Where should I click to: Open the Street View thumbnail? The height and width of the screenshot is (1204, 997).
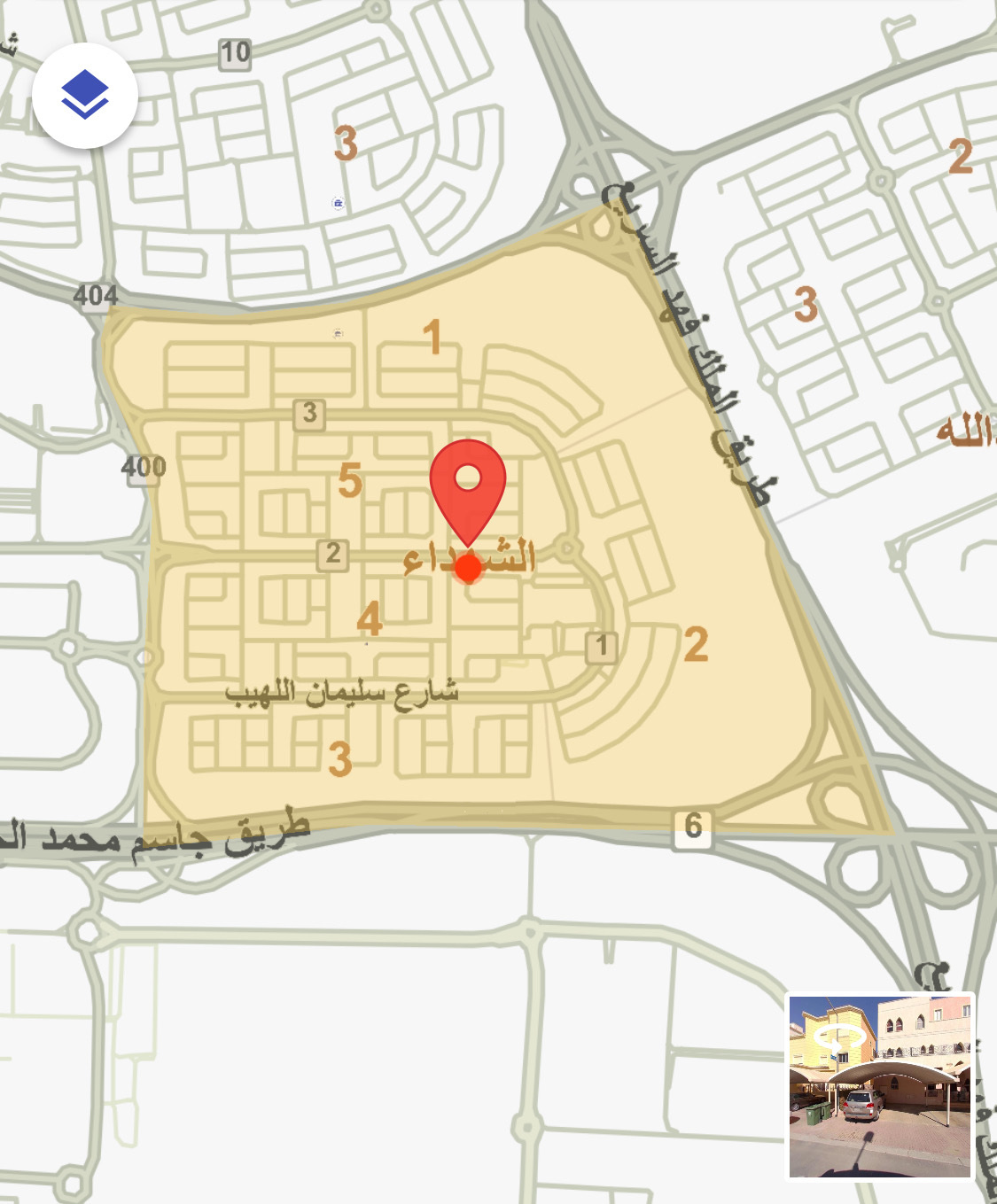pos(879,1086)
